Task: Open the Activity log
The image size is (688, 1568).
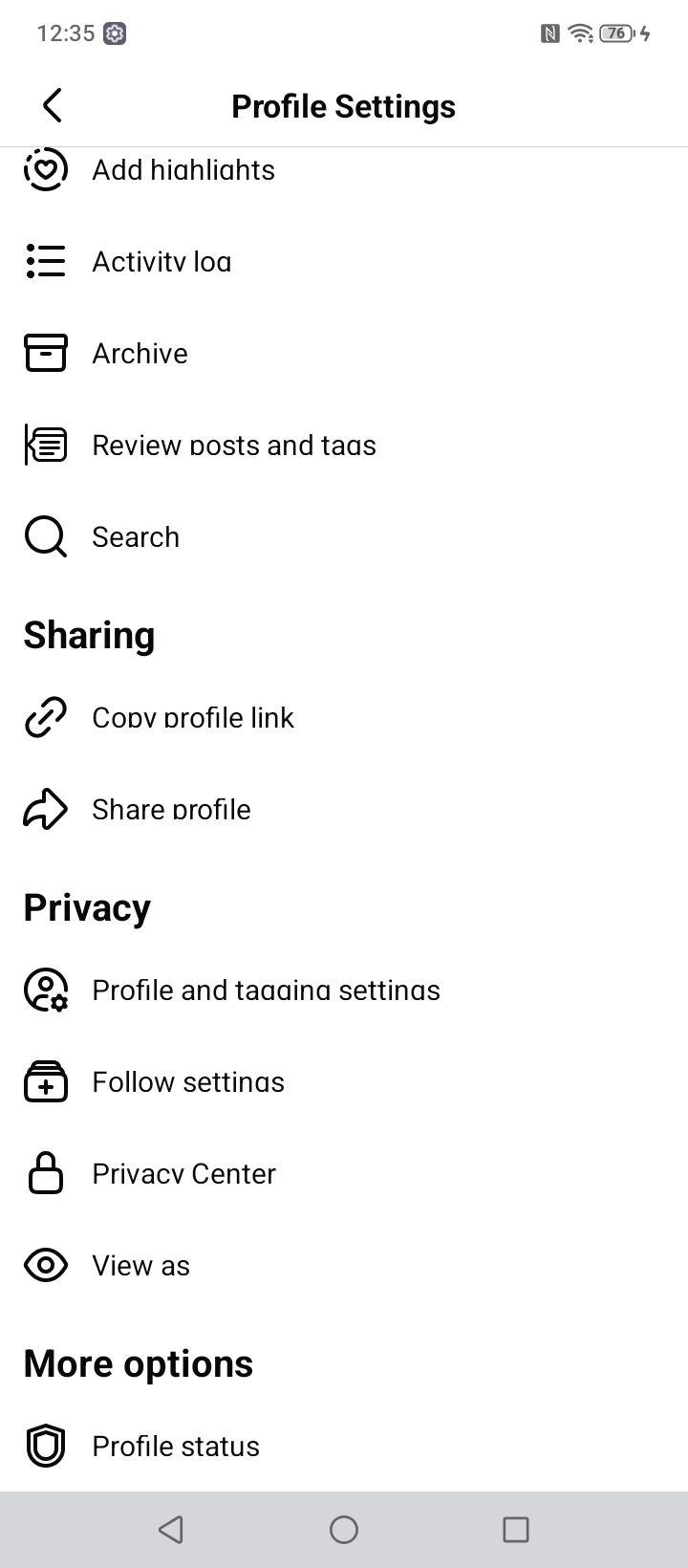Action: [x=344, y=261]
